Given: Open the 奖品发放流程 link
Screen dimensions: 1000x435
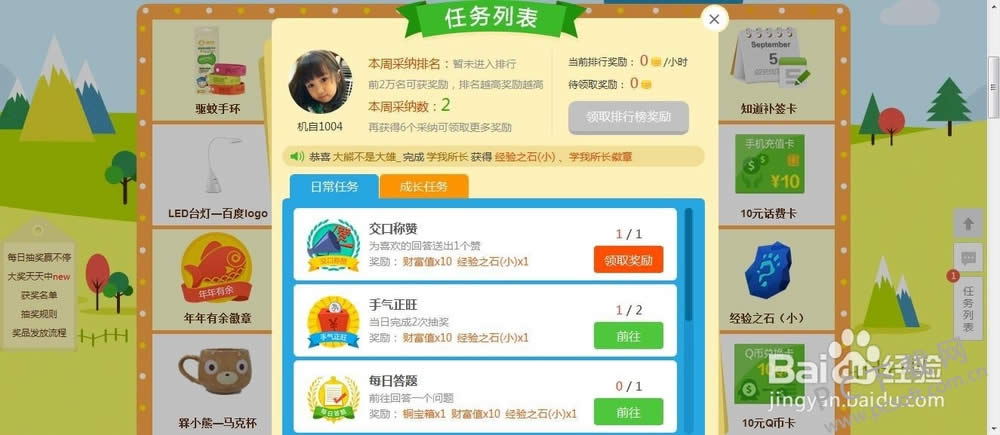Looking at the screenshot, I should coord(39,333).
